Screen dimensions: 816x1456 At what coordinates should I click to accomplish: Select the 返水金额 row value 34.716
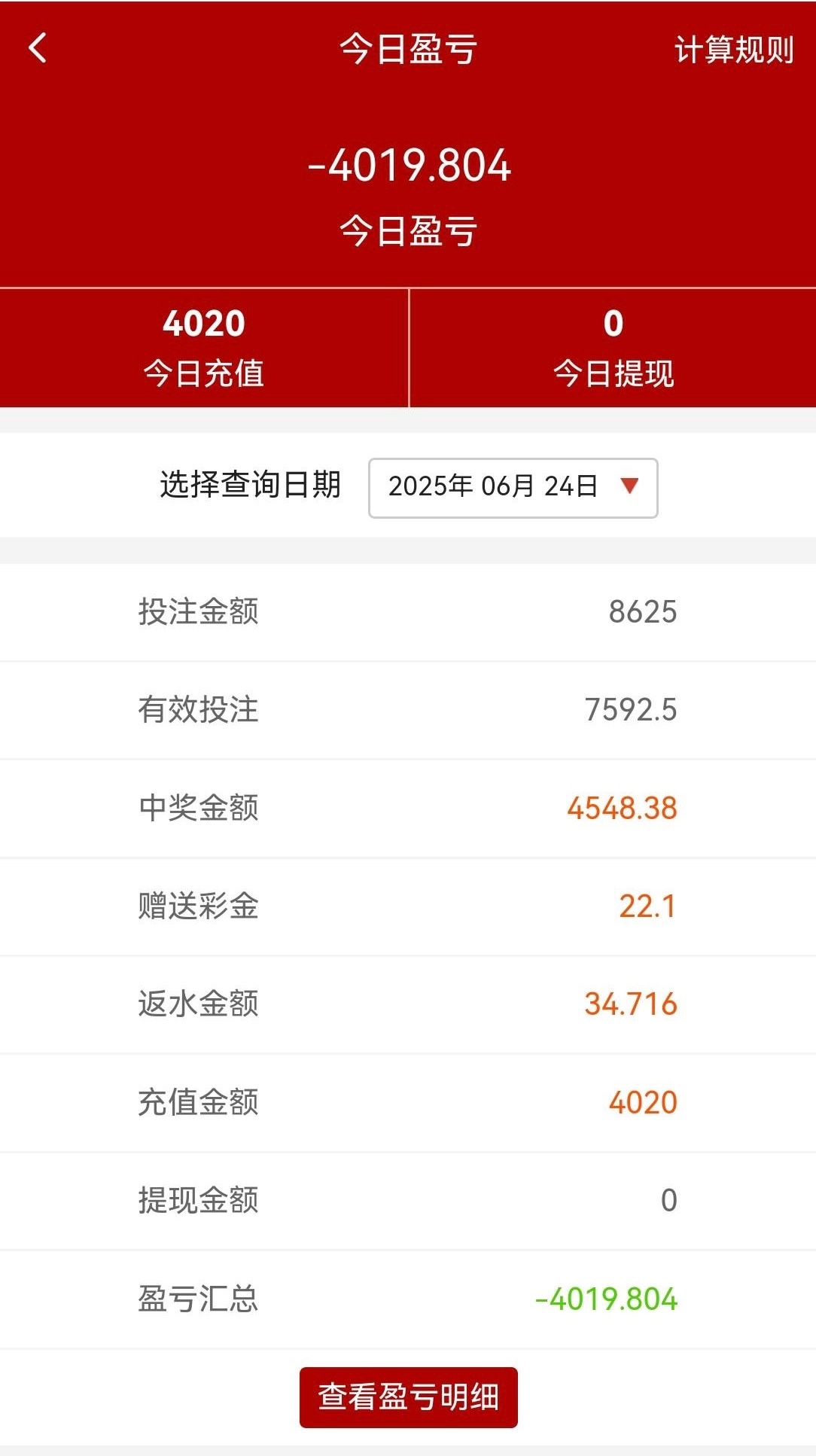pos(631,1004)
